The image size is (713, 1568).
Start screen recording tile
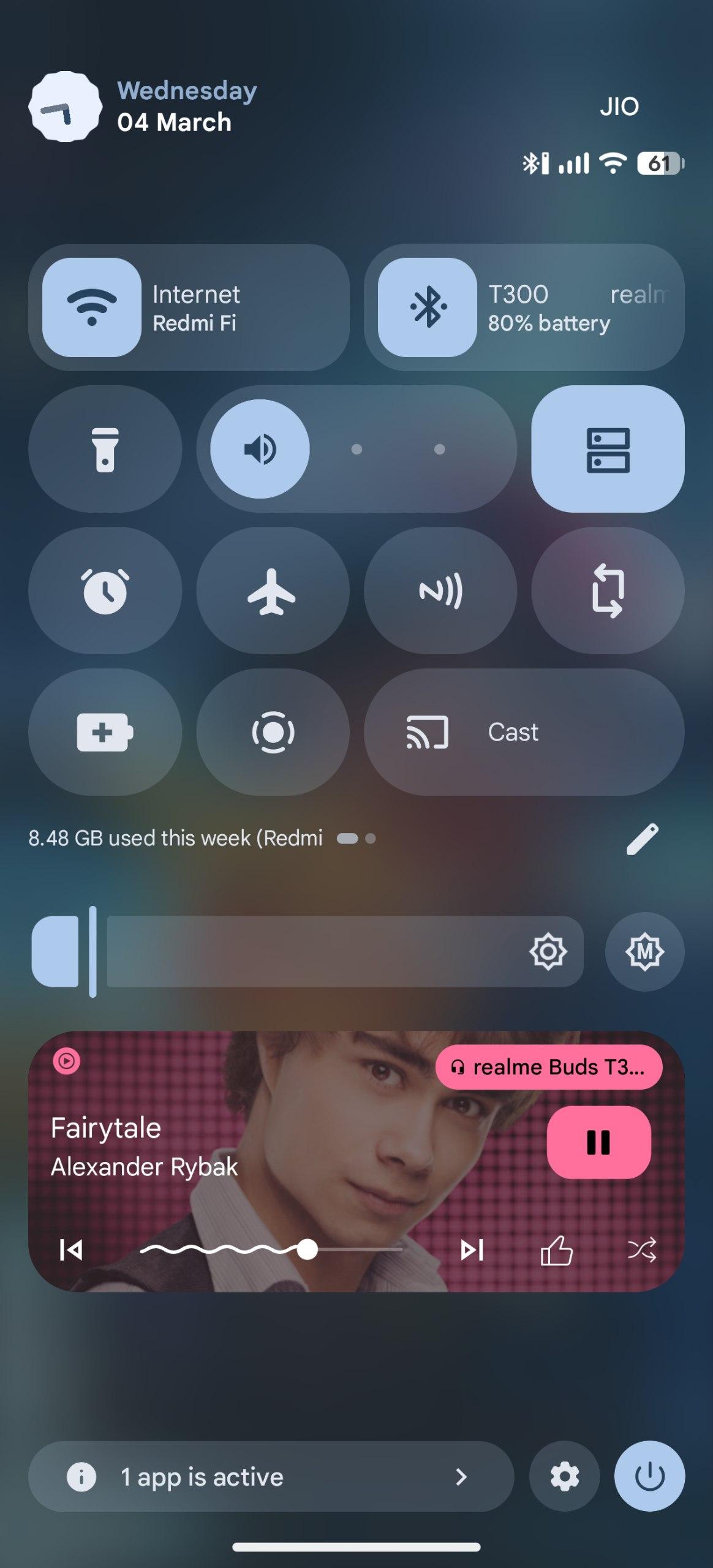tap(272, 732)
